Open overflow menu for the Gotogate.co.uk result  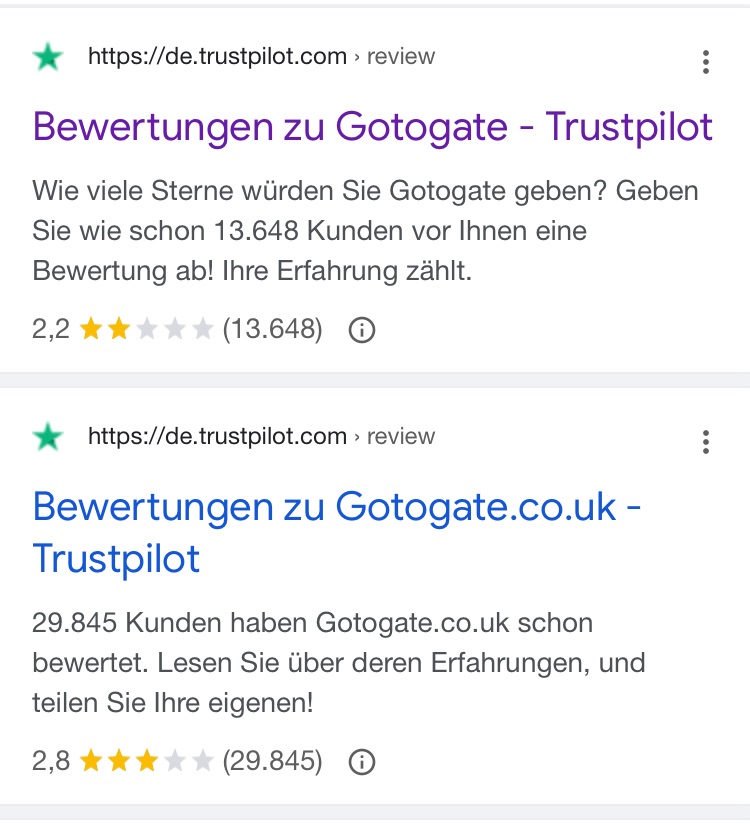point(706,442)
